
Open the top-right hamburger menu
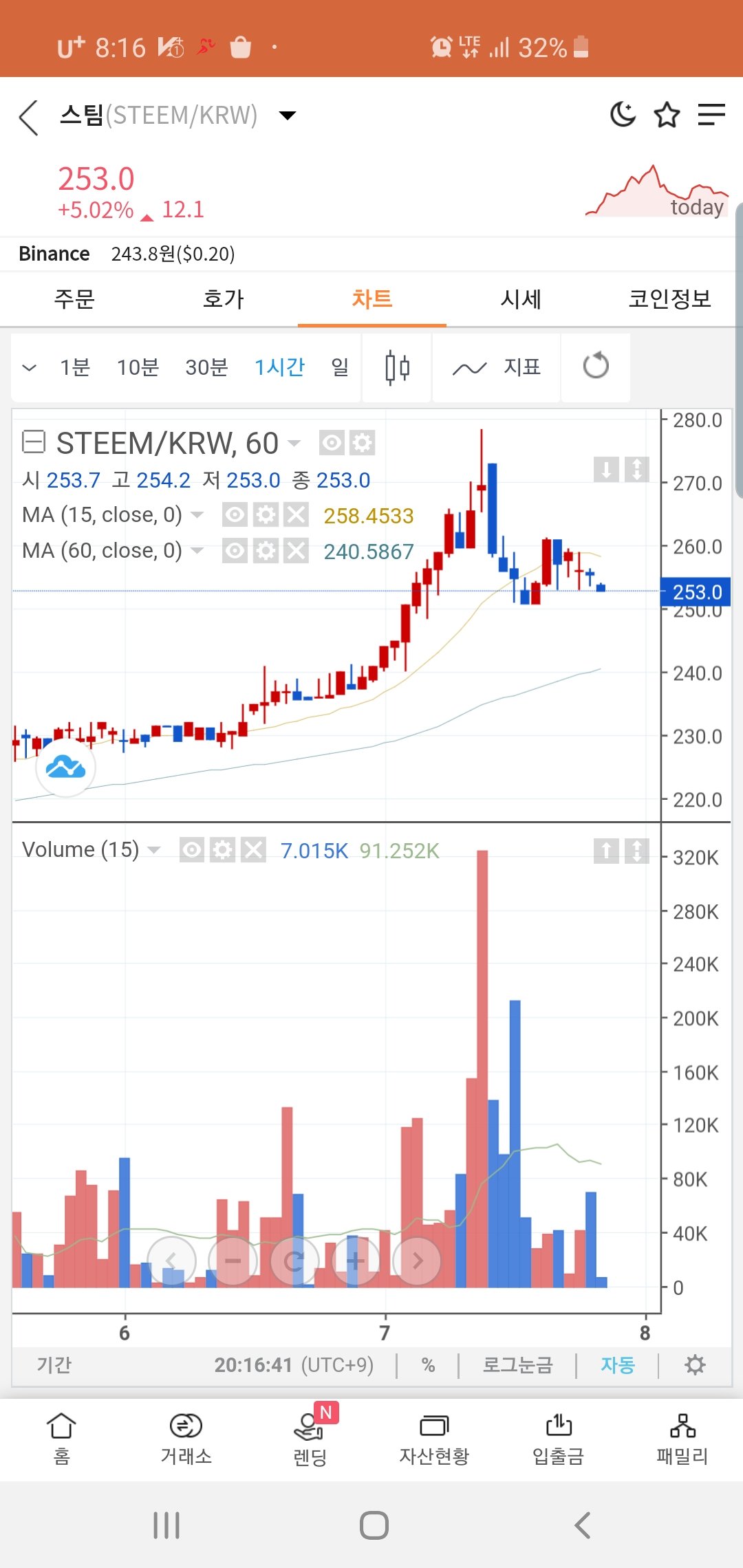(x=711, y=115)
